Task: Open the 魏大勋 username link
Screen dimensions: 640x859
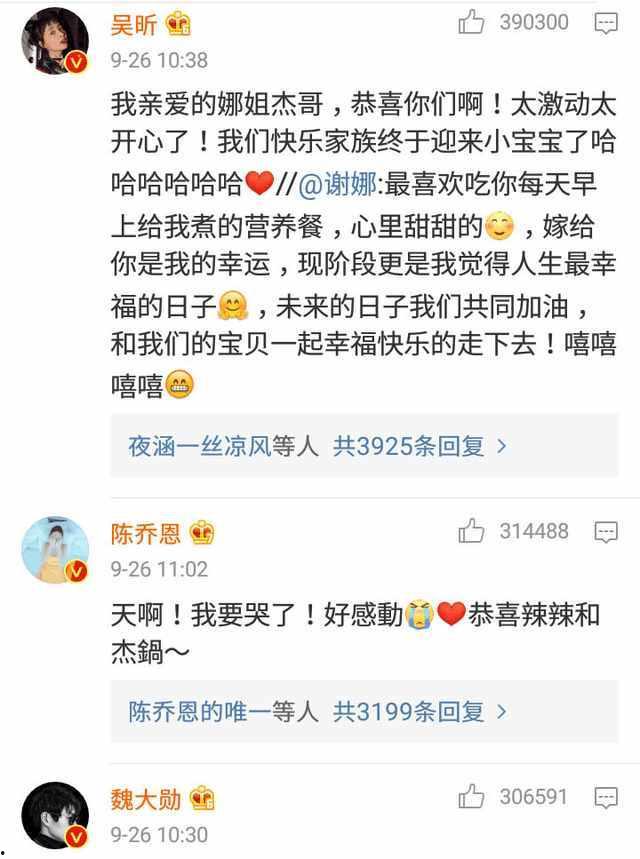Action: coord(146,798)
